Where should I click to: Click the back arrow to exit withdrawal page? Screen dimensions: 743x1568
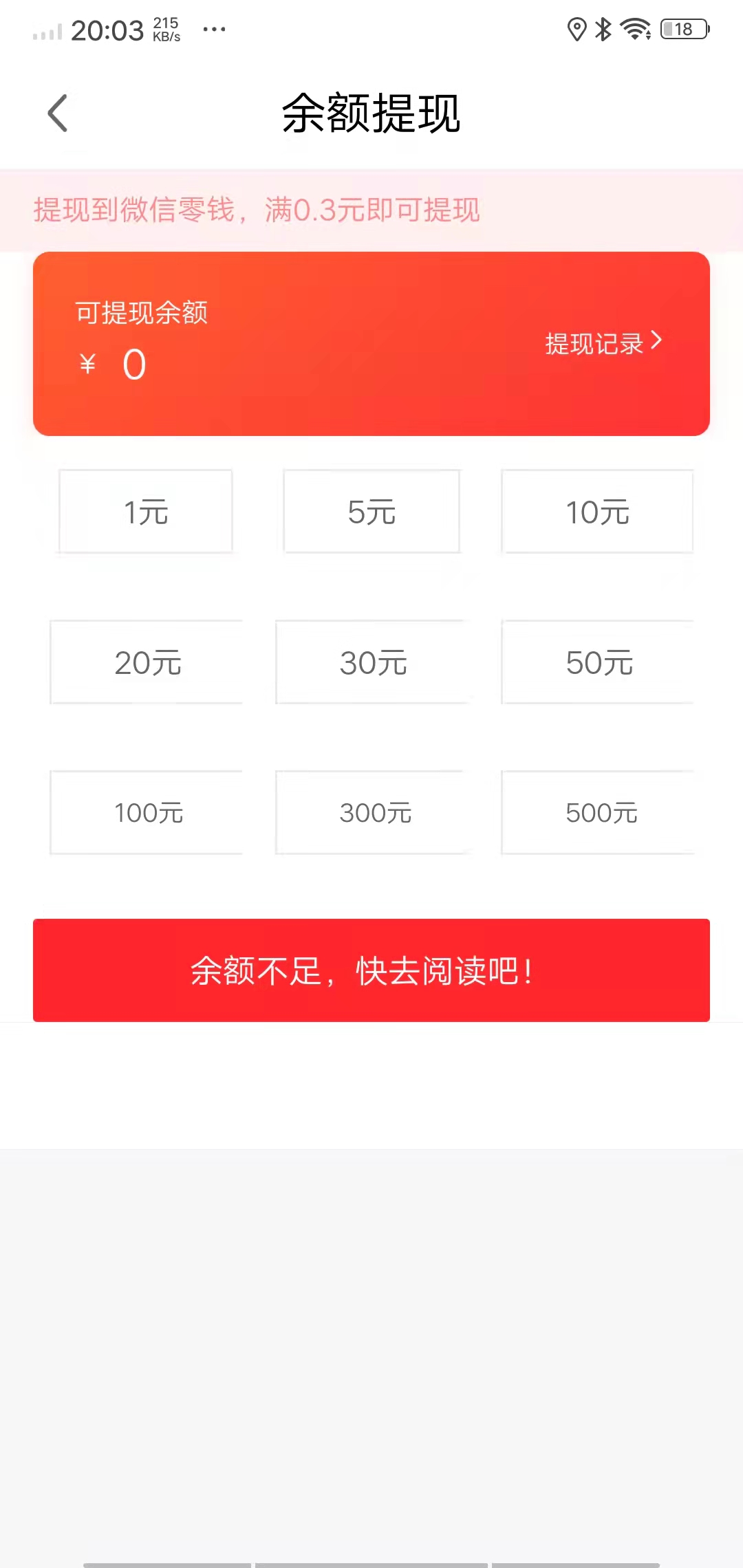58,112
